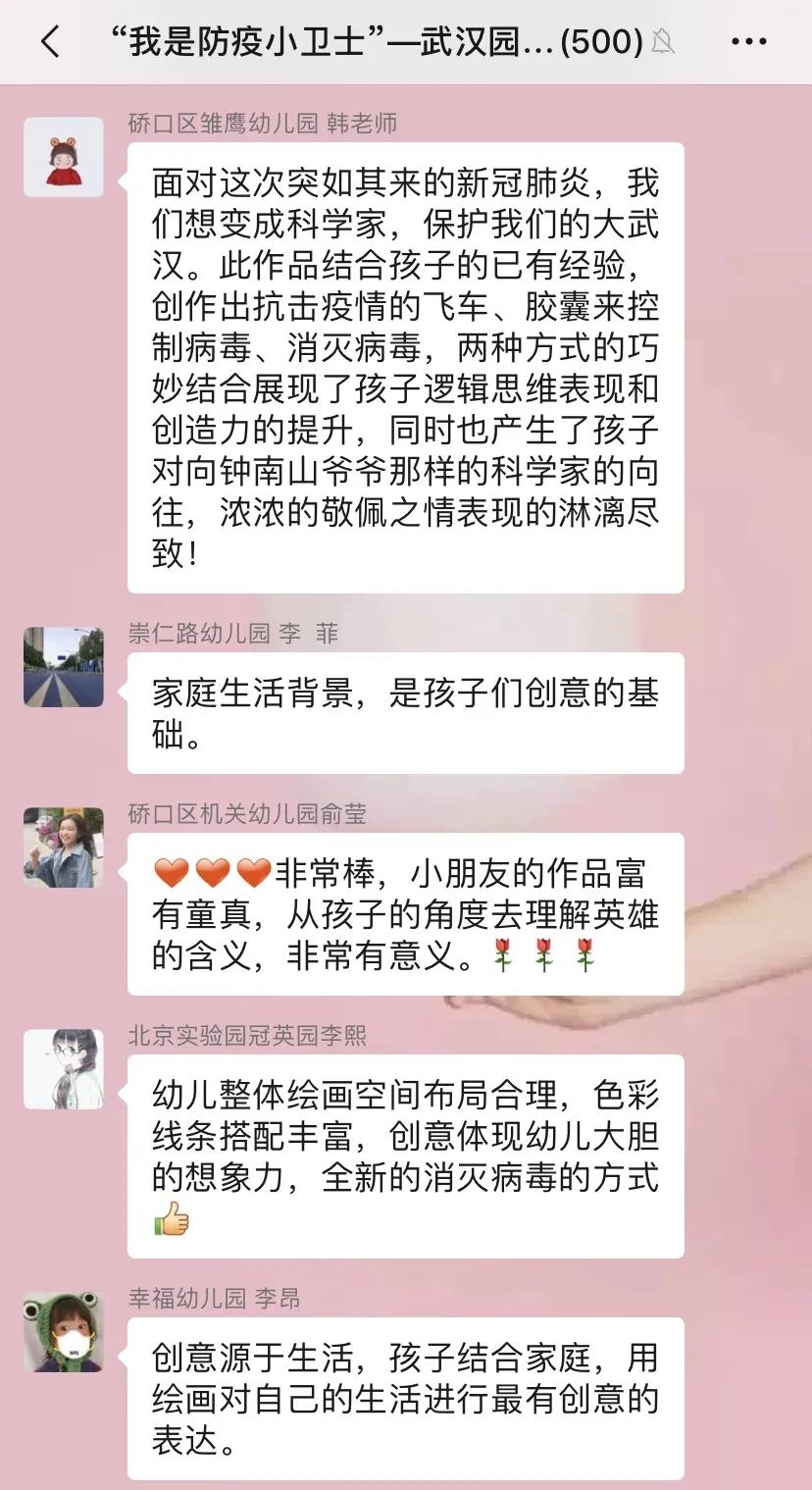Go back from the group chat

[x=51, y=41]
